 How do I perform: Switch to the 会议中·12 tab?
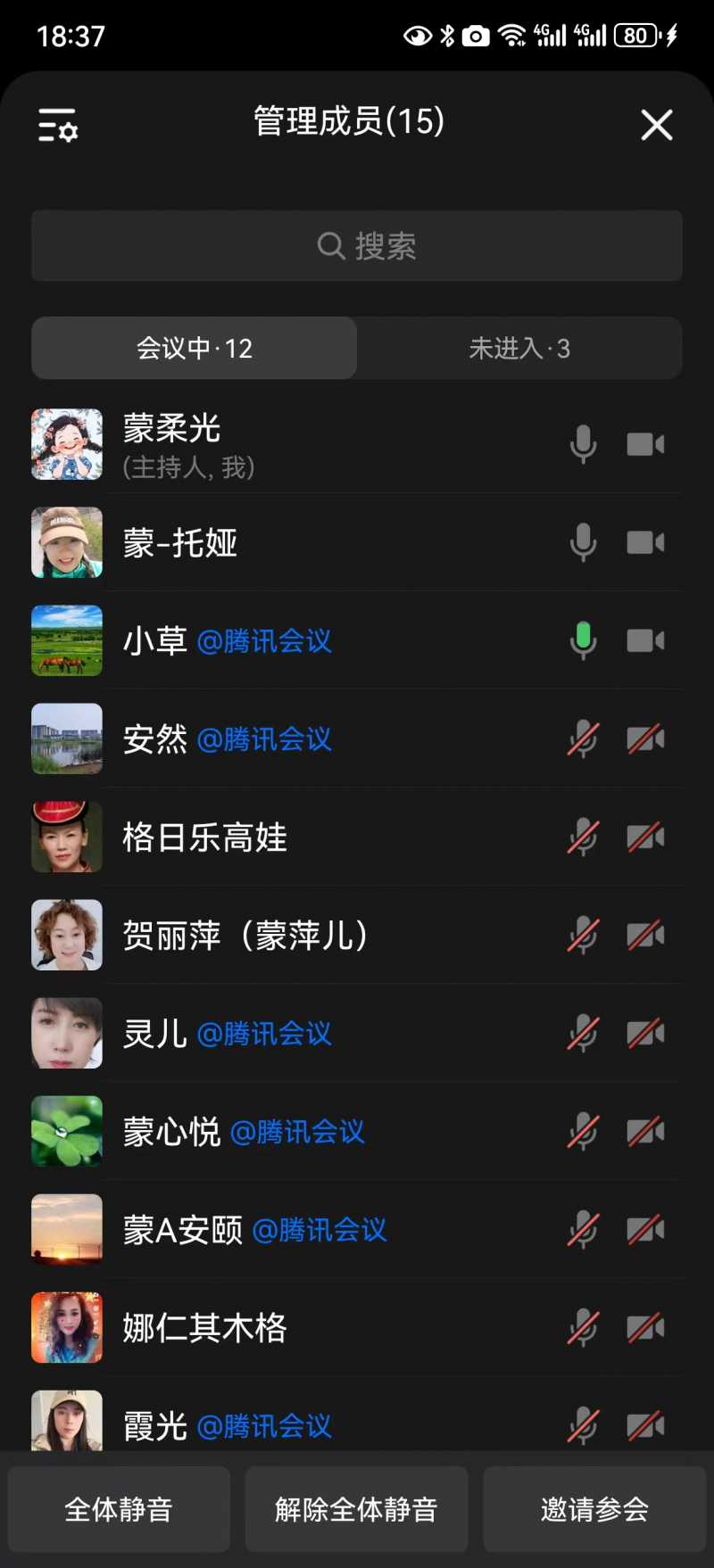tap(194, 348)
